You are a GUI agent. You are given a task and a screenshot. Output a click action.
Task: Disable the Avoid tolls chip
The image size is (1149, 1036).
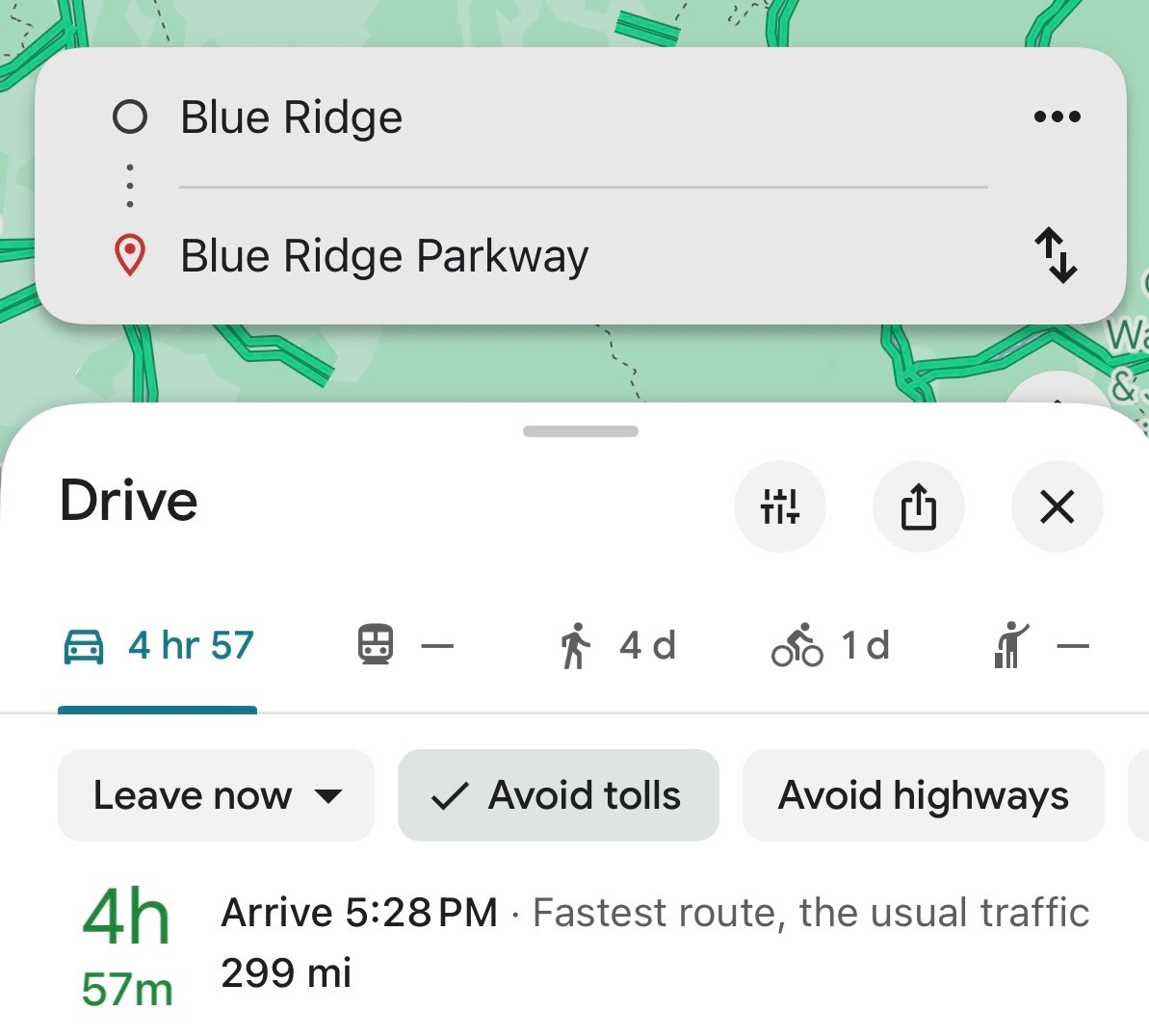[x=558, y=795]
